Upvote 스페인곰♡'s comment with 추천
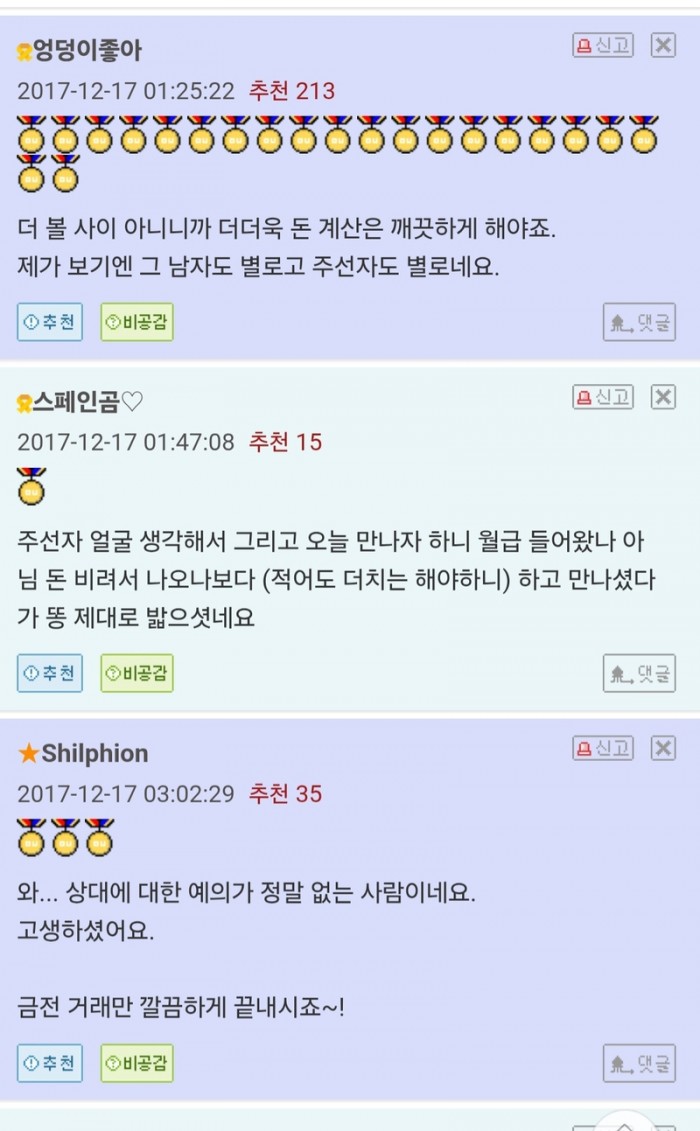 click(x=50, y=673)
